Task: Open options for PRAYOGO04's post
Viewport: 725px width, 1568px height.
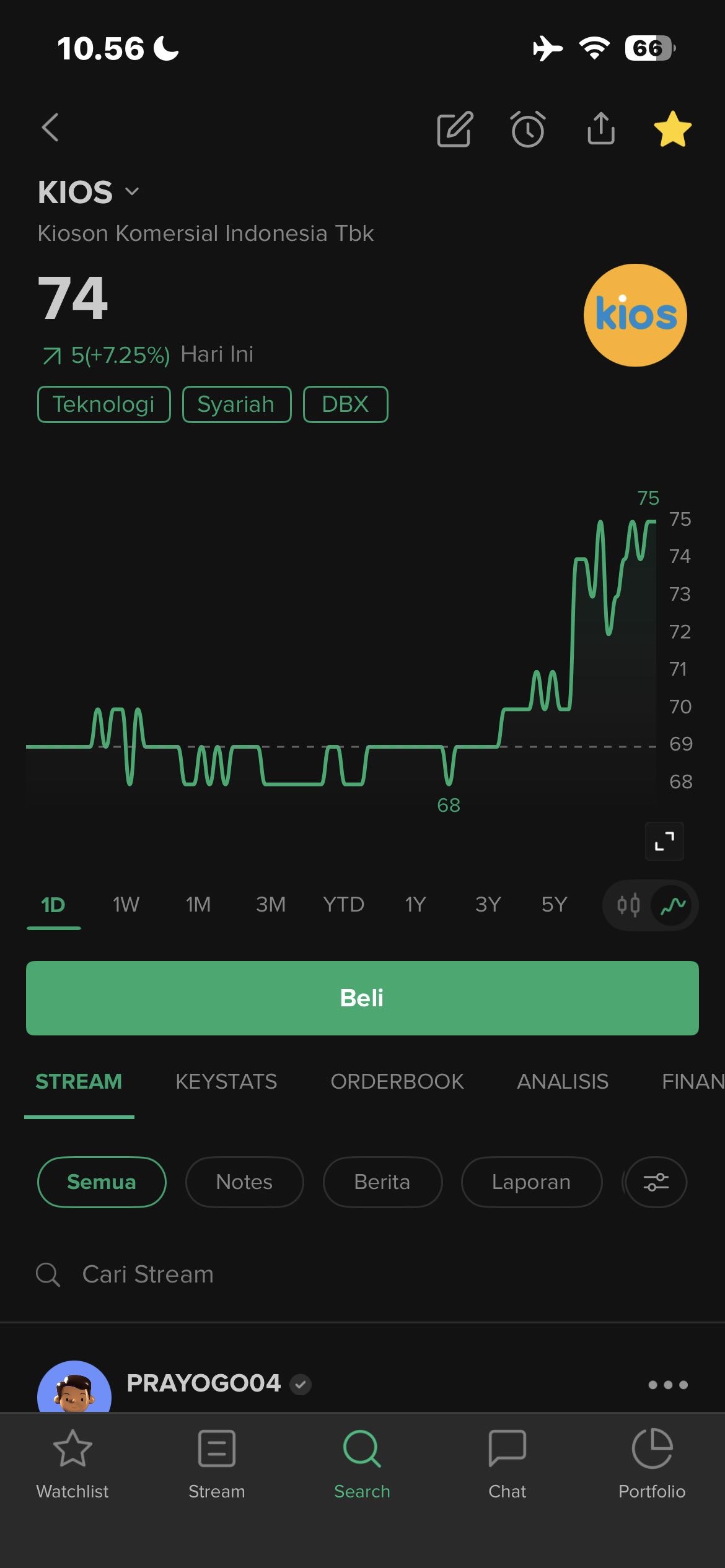Action: point(668,1385)
